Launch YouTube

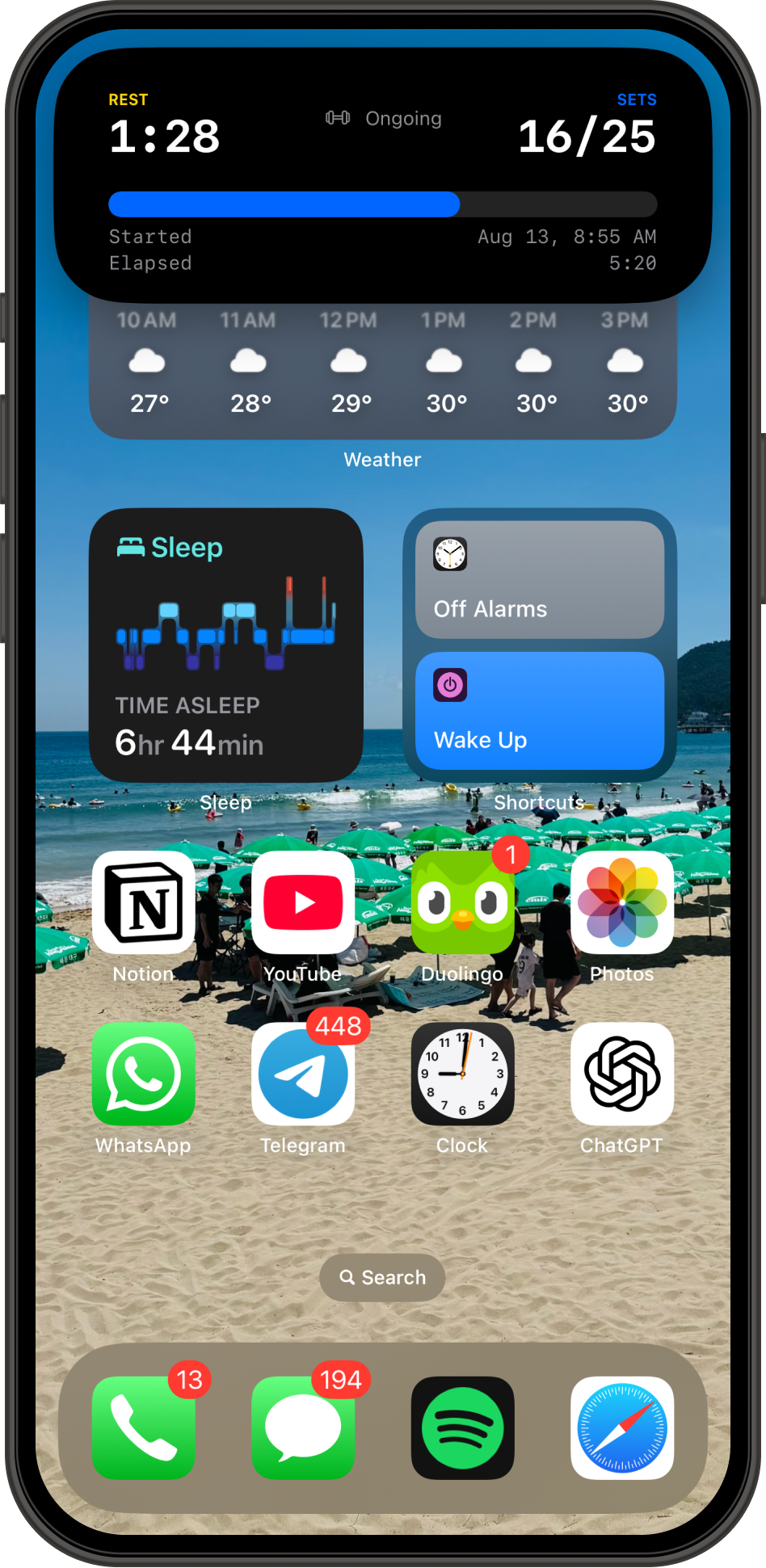[303, 903]
